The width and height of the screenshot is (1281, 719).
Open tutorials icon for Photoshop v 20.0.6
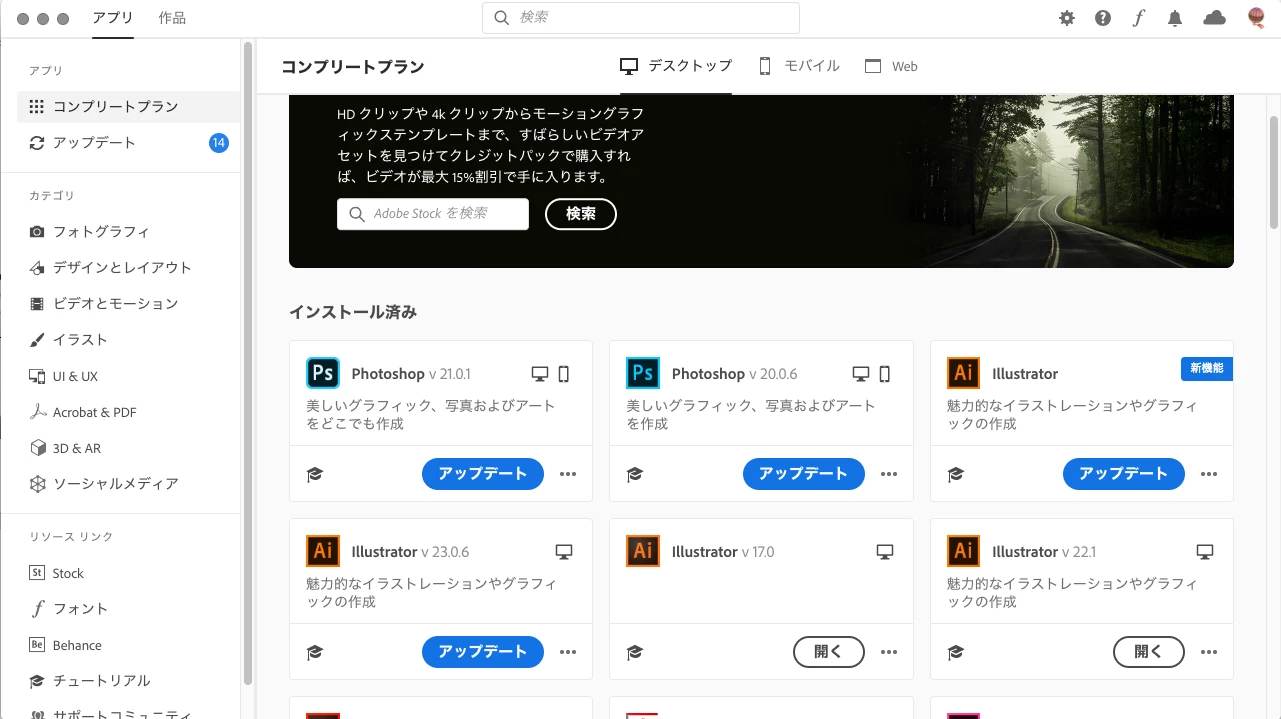point(634,474)
